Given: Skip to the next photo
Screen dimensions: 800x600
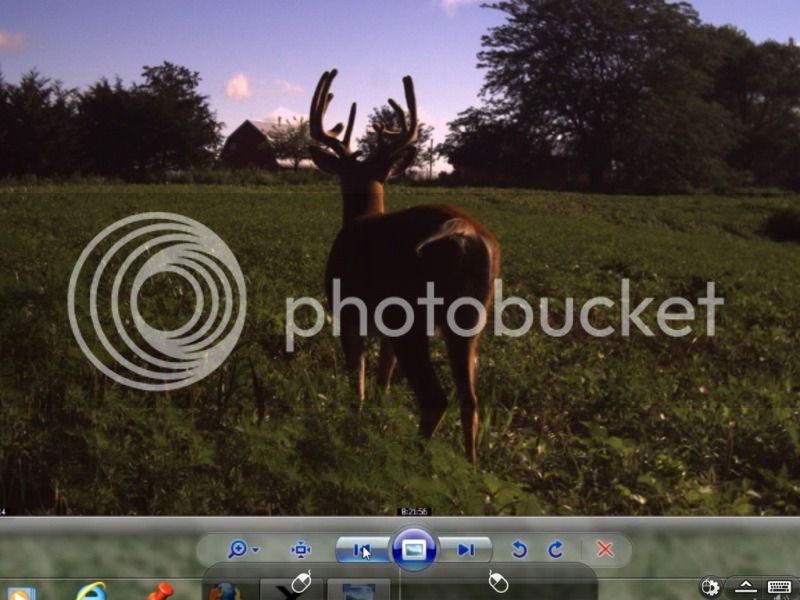Looking at the screenshot, I should [466, 549].
